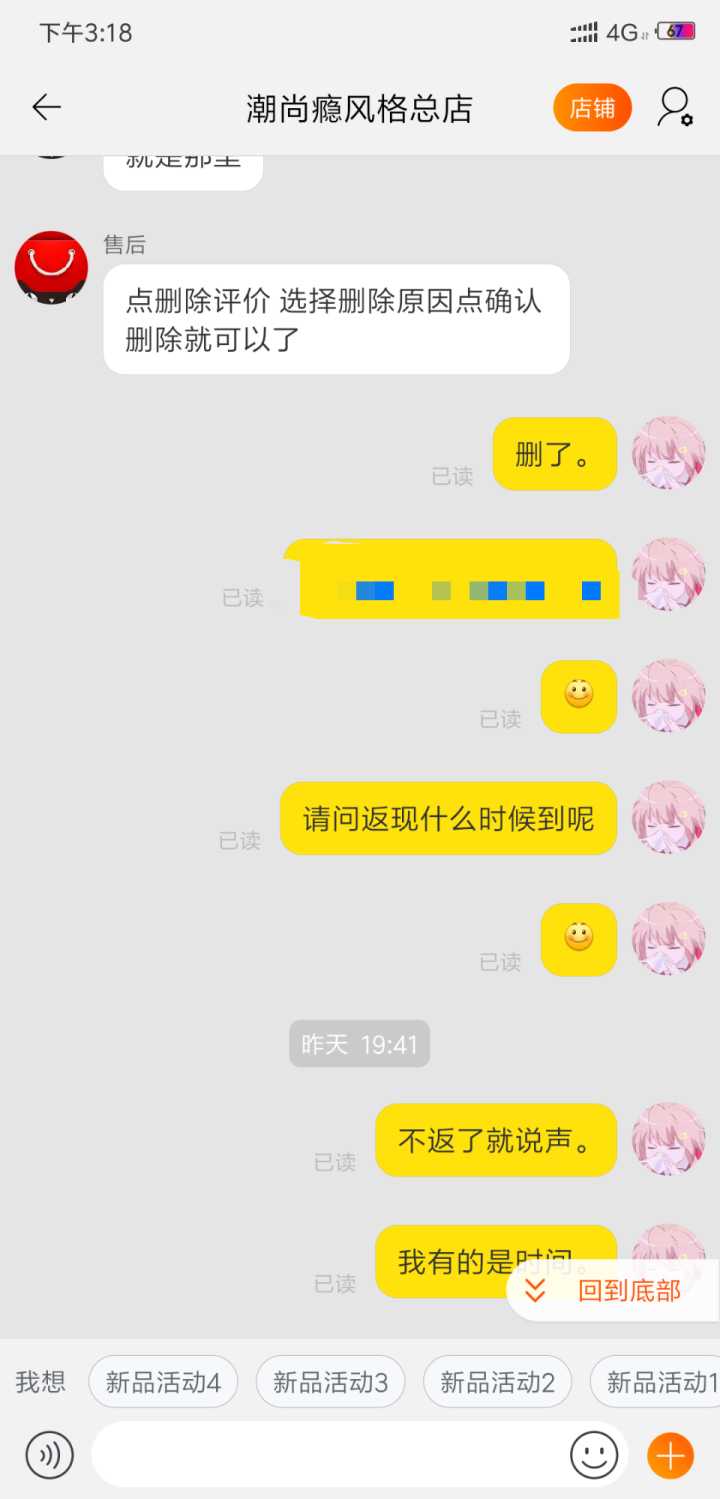720x1499 pixels.
Task: Select the 新品活动3 chip
Action: coord(330,1382)
